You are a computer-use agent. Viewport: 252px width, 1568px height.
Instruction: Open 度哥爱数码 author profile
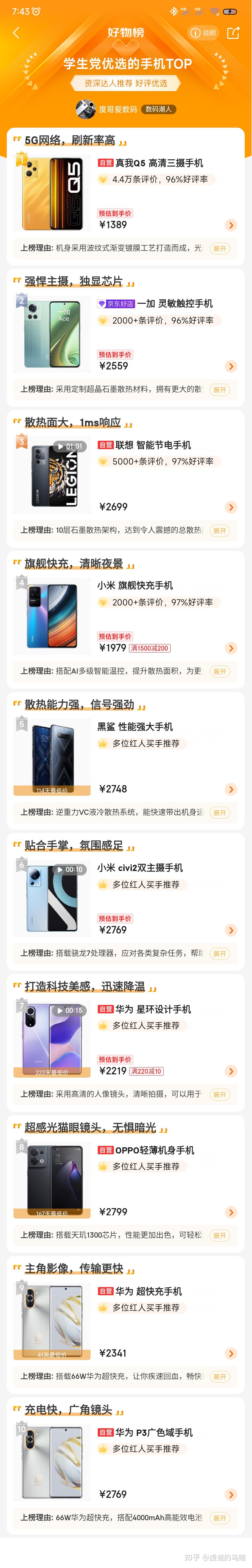(x=117, y=109)
